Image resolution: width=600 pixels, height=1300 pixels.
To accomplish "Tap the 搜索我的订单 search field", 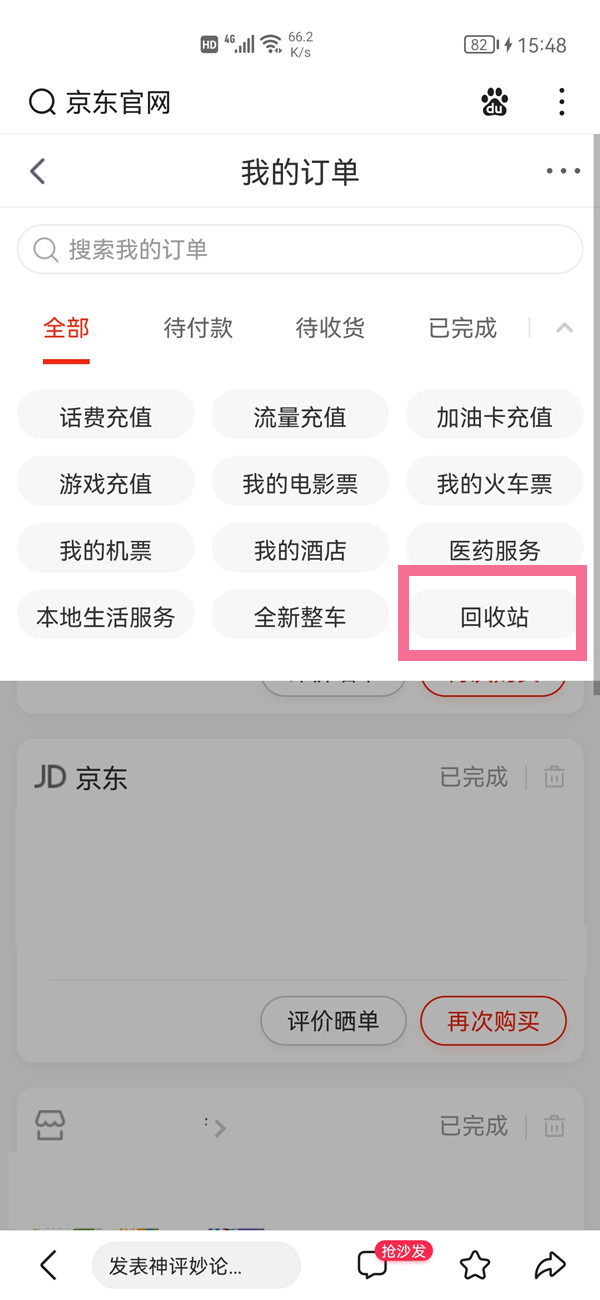I will point(300,249).
